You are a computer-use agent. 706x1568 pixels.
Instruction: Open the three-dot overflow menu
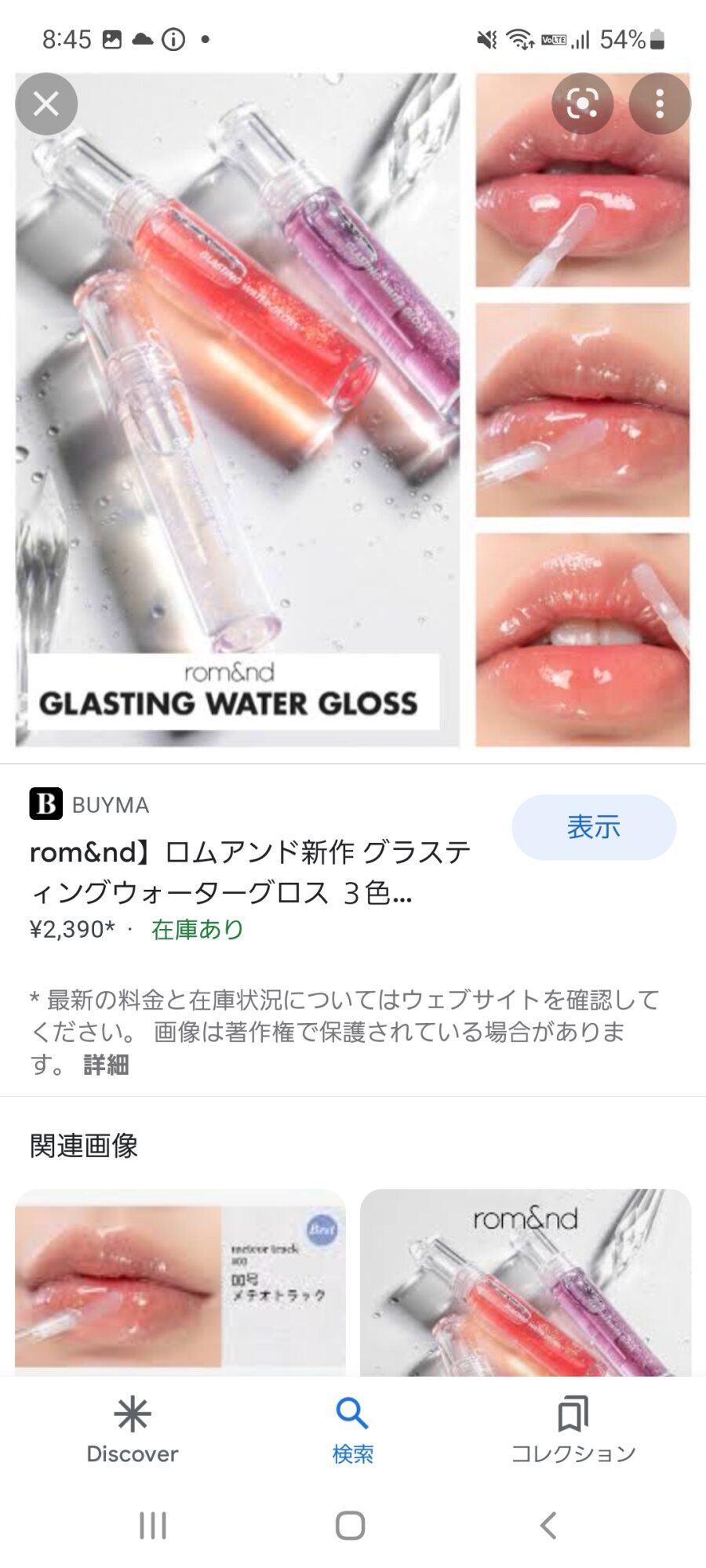(x=660, y=103)
